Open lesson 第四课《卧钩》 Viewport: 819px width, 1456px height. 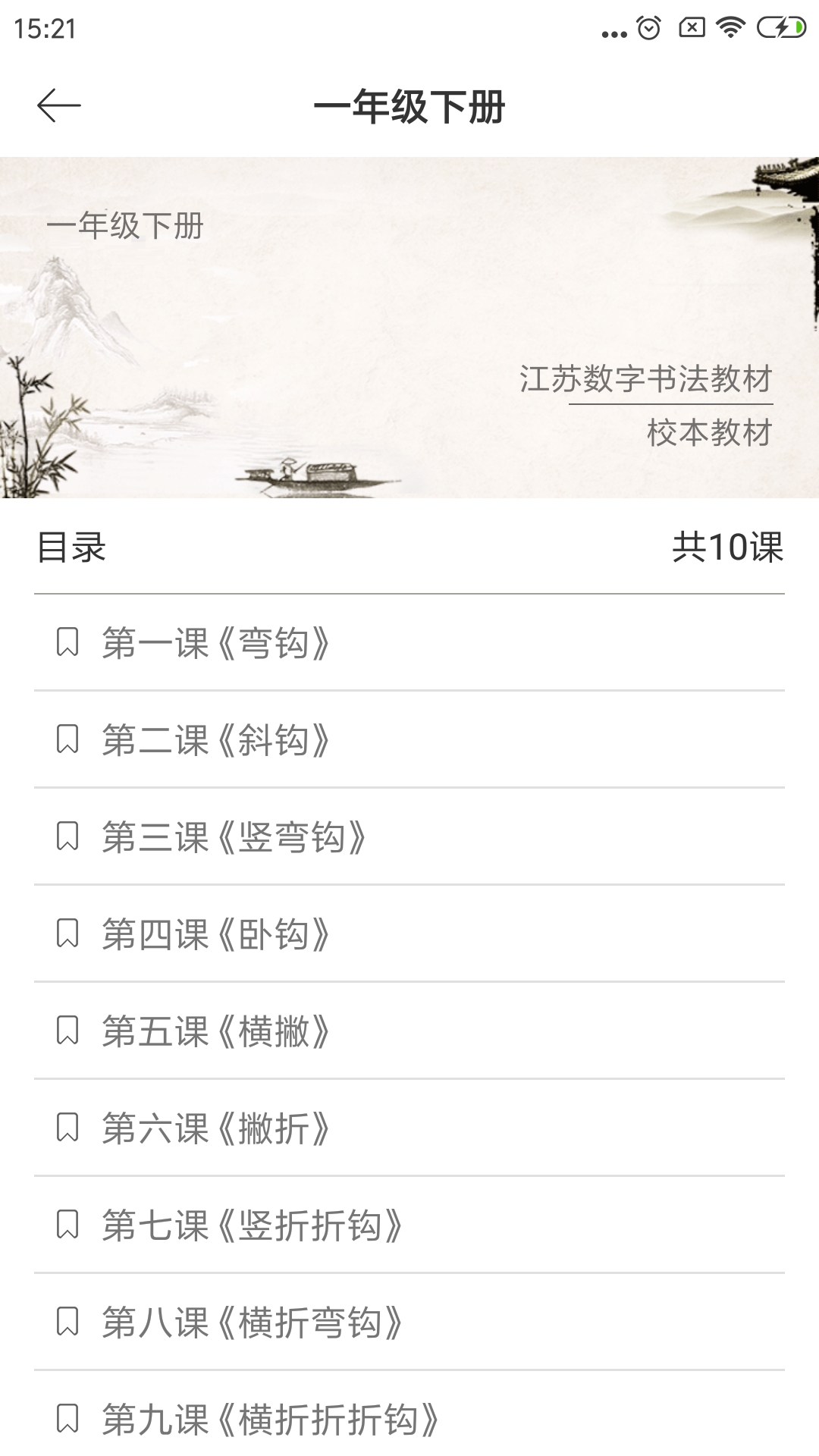(409, 934)
